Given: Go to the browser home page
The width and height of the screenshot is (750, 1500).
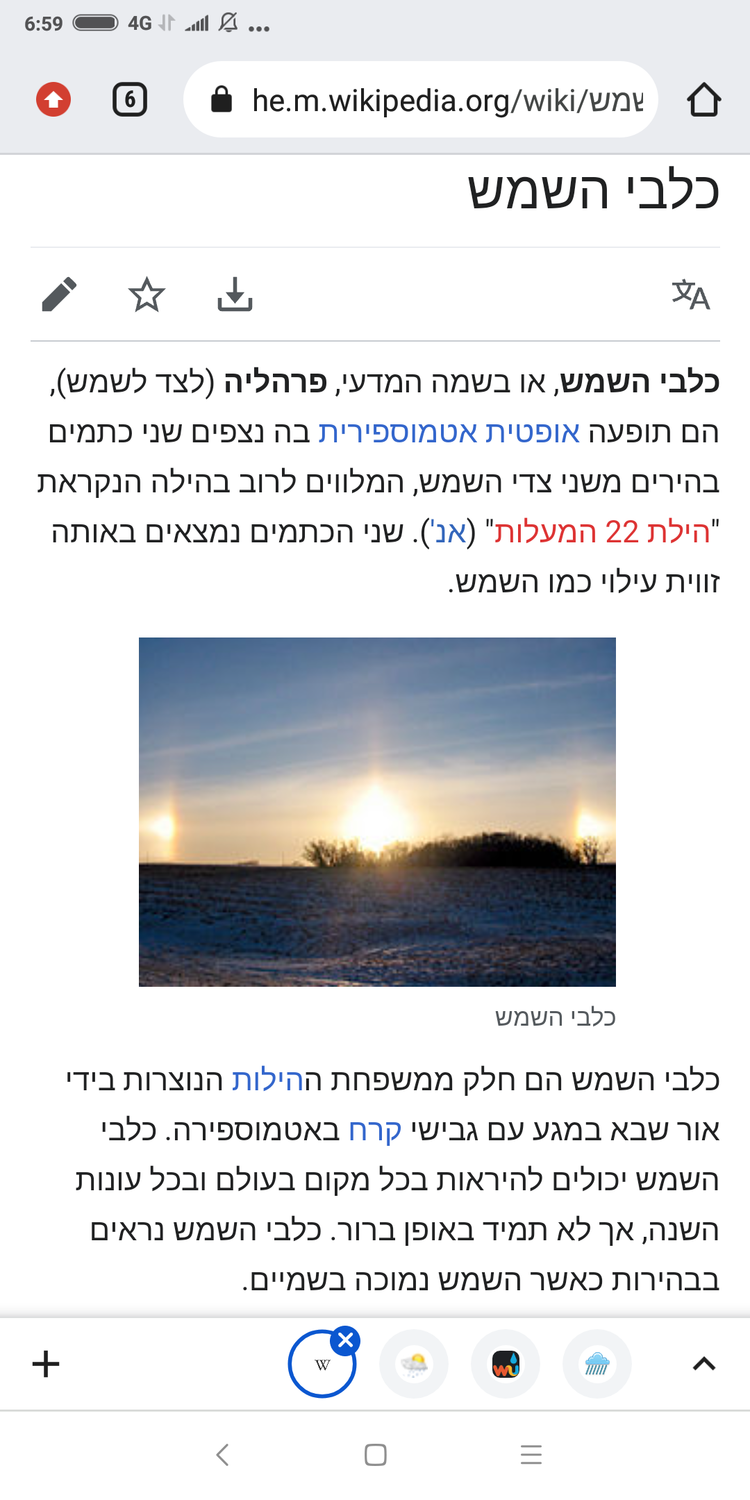Looking at the screenshot, I should click(704, 100).
